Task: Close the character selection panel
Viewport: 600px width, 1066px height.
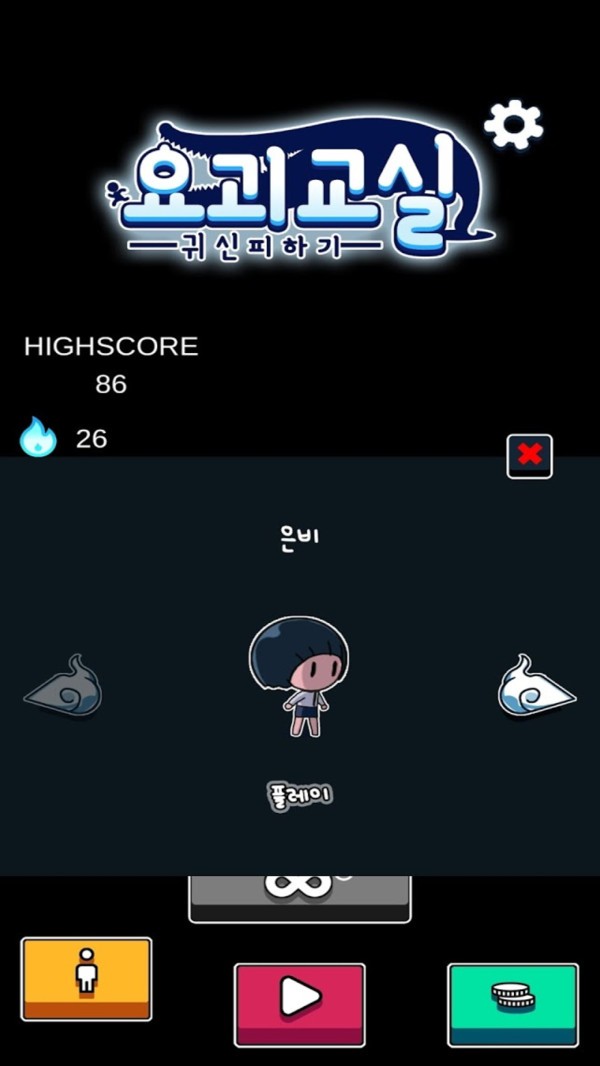Action: pos(529,456)
